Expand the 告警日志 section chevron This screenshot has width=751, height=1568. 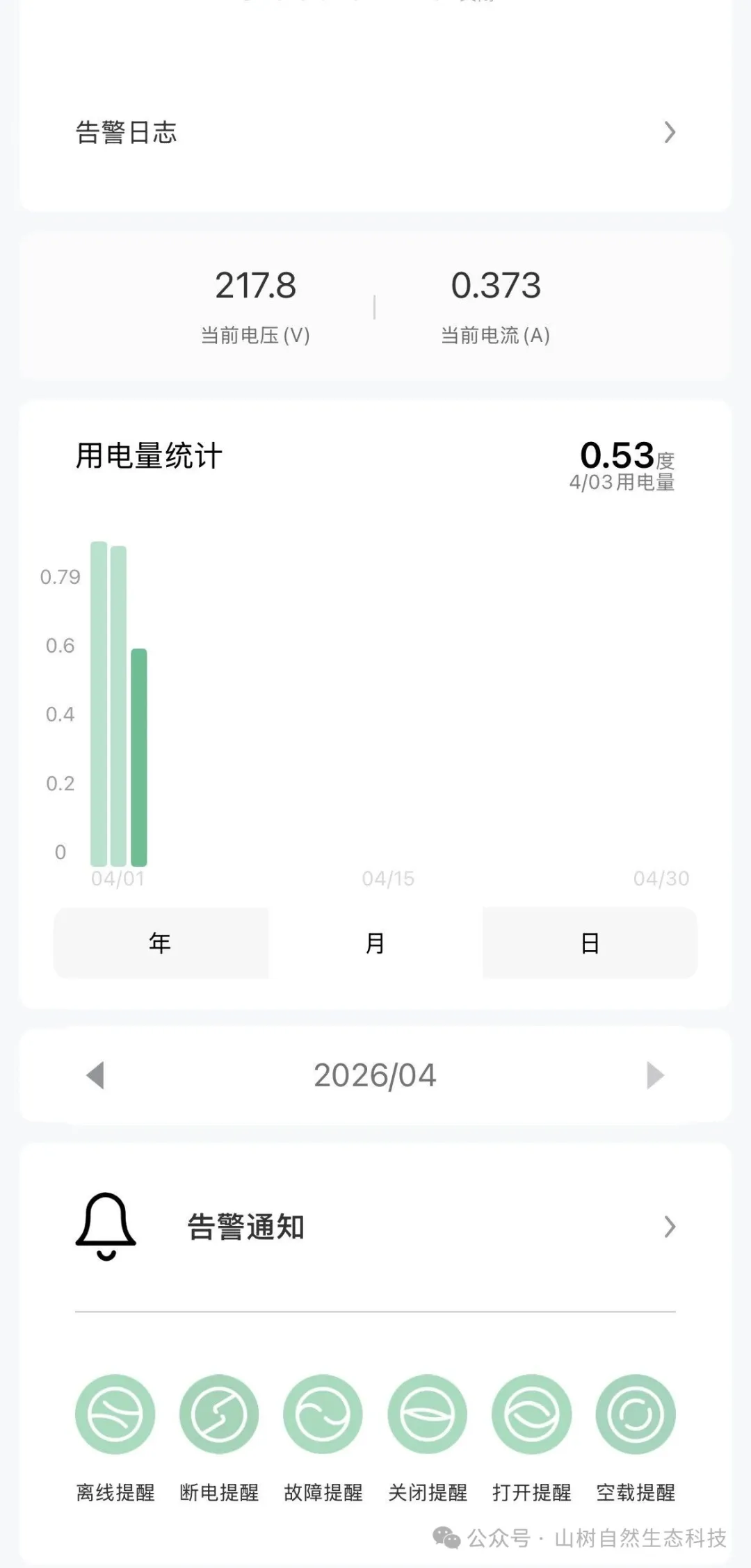tap(670, 132)
